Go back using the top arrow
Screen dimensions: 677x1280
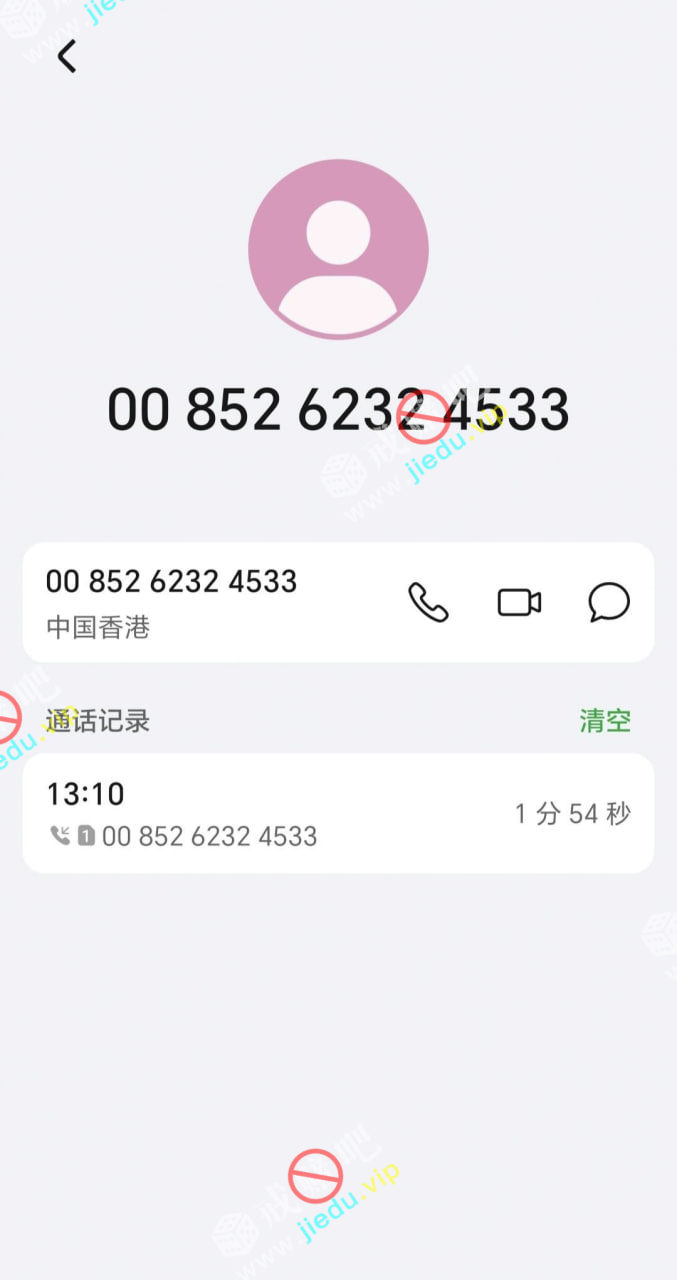click(67, 57)
